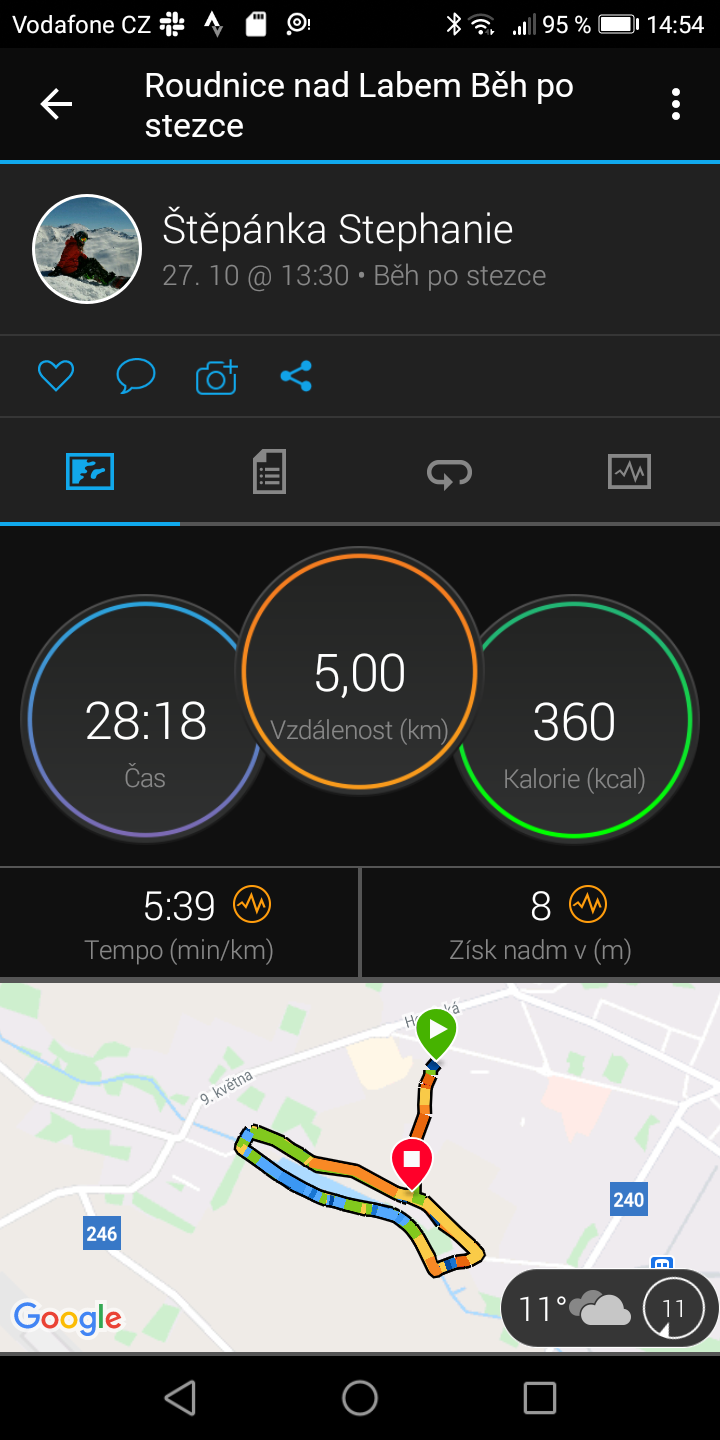
Task: Share this activity
Action: [296, 376]
